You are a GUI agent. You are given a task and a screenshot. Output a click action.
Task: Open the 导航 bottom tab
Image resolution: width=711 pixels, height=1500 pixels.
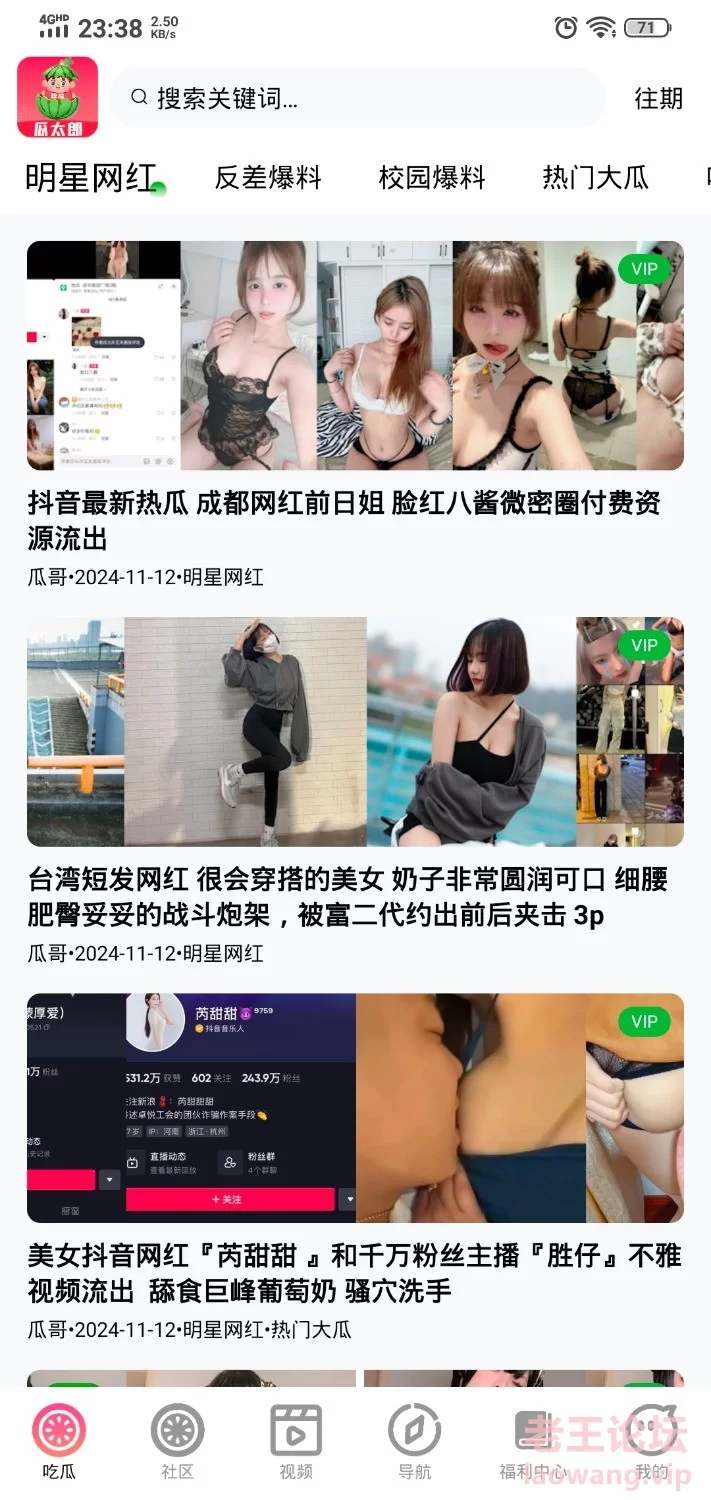tap(414, 1442)
